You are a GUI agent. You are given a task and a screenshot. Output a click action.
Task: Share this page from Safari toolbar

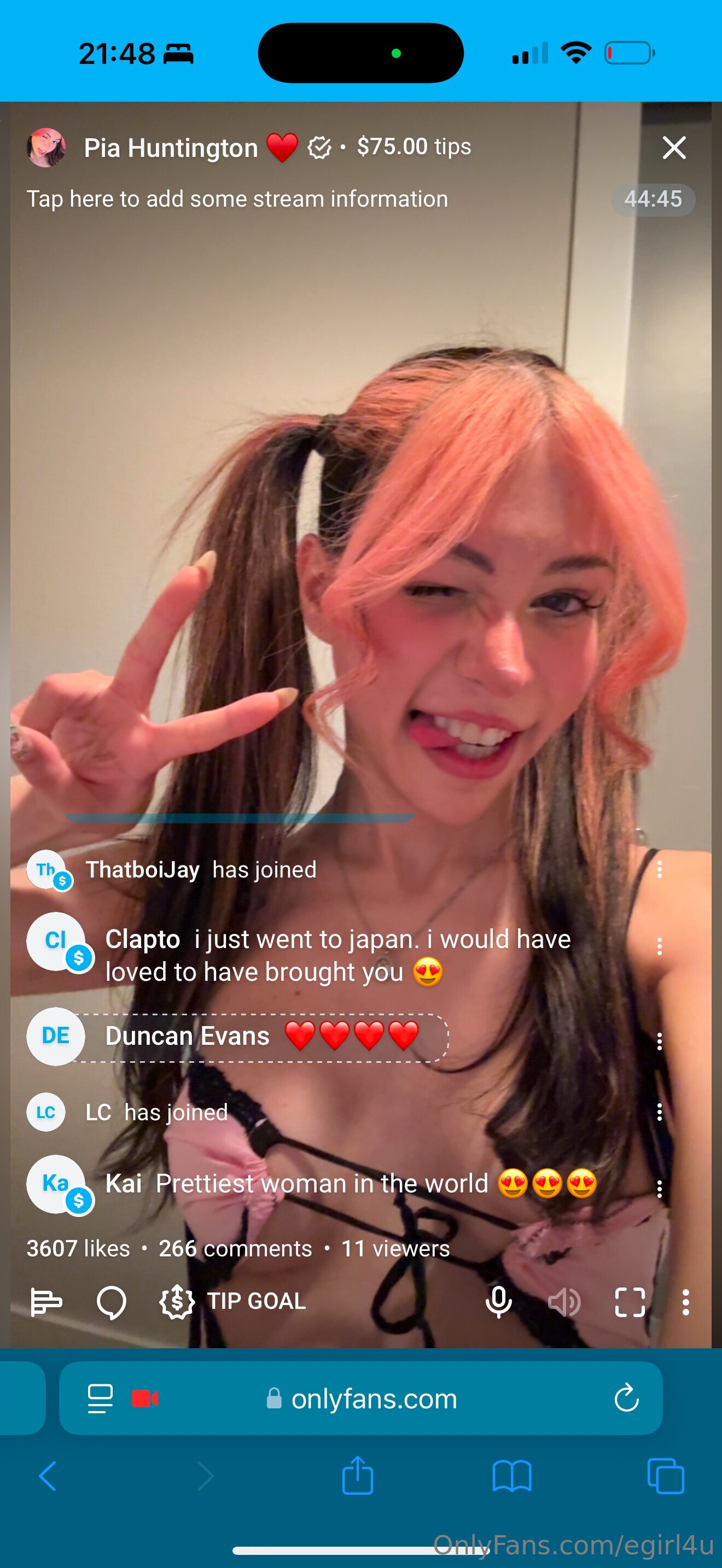357,1476
